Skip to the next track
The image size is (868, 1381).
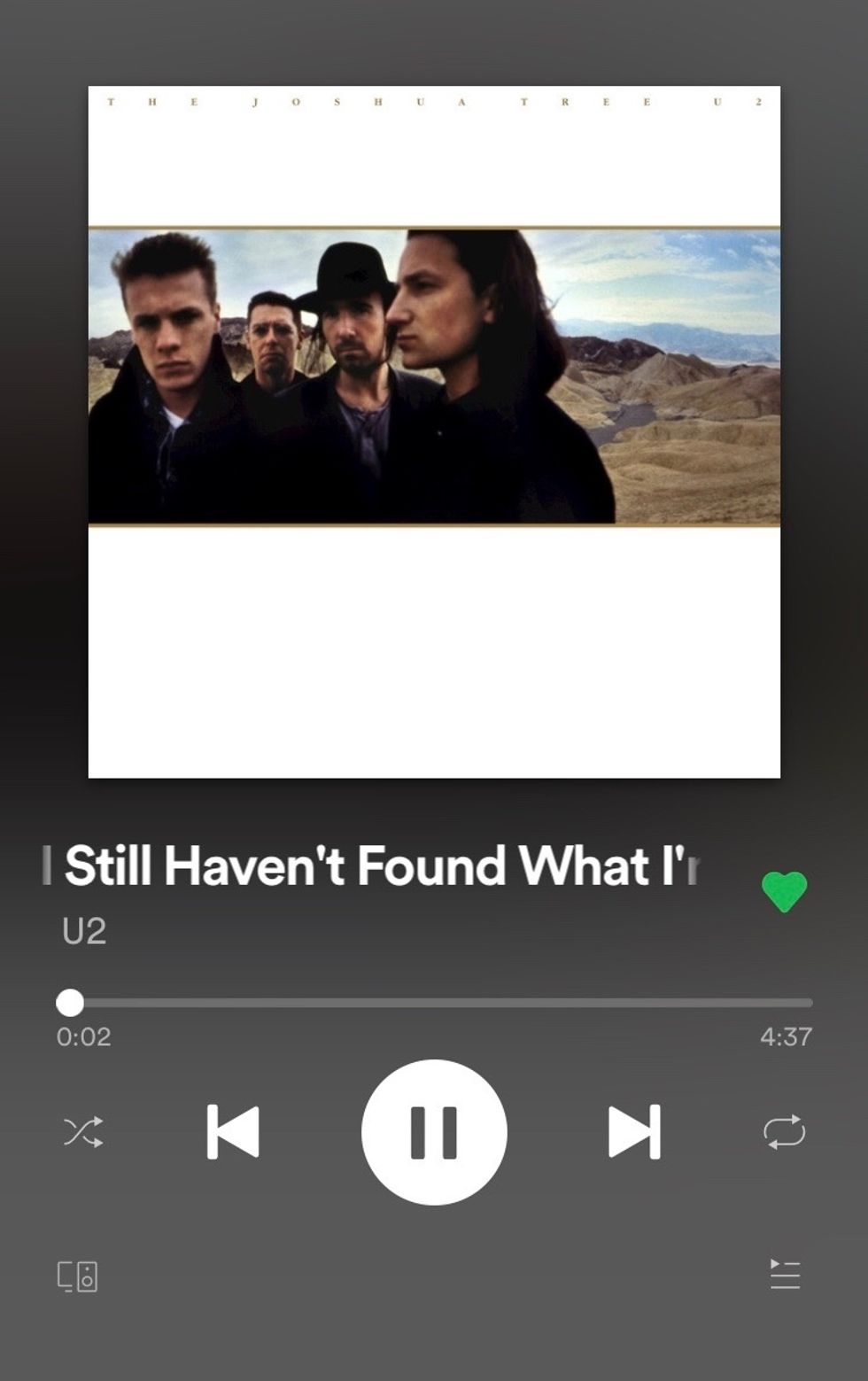(634, 1131)
